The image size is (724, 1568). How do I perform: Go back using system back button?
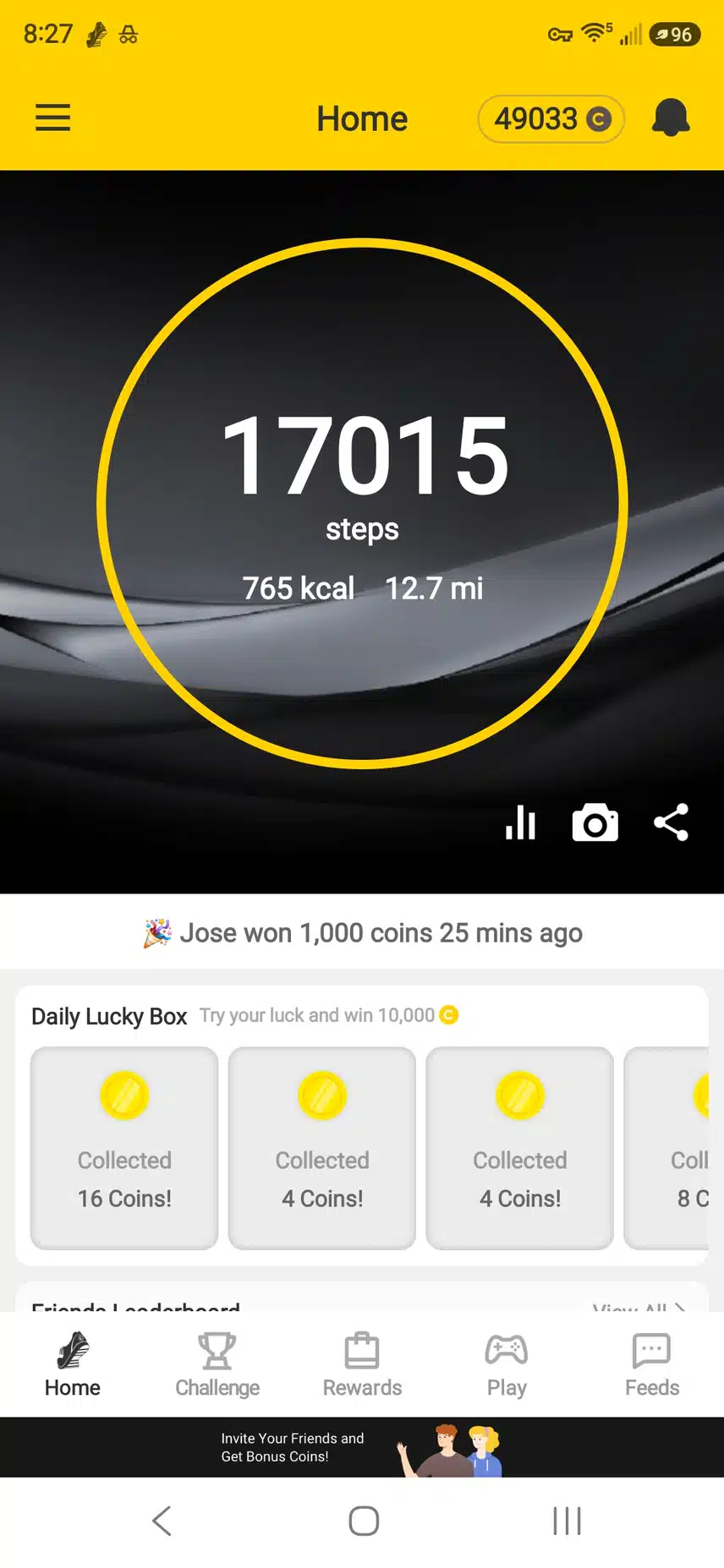point(162,1521)
